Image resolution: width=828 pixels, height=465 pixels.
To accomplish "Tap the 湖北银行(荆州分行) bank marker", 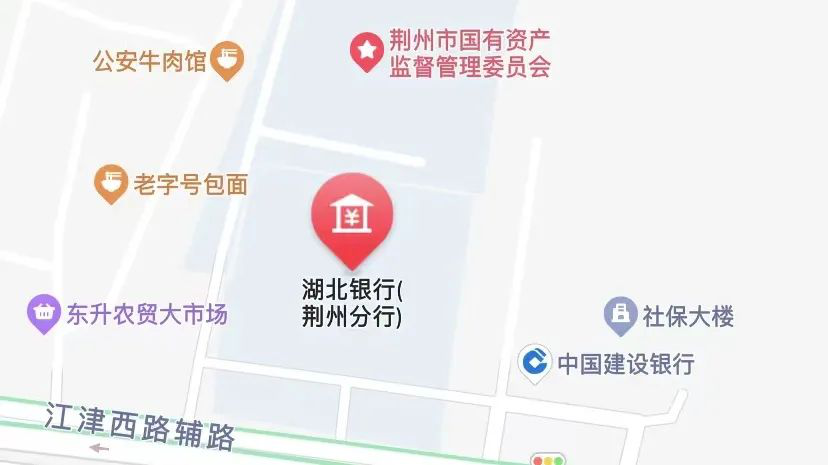I will tap(352, 217).
